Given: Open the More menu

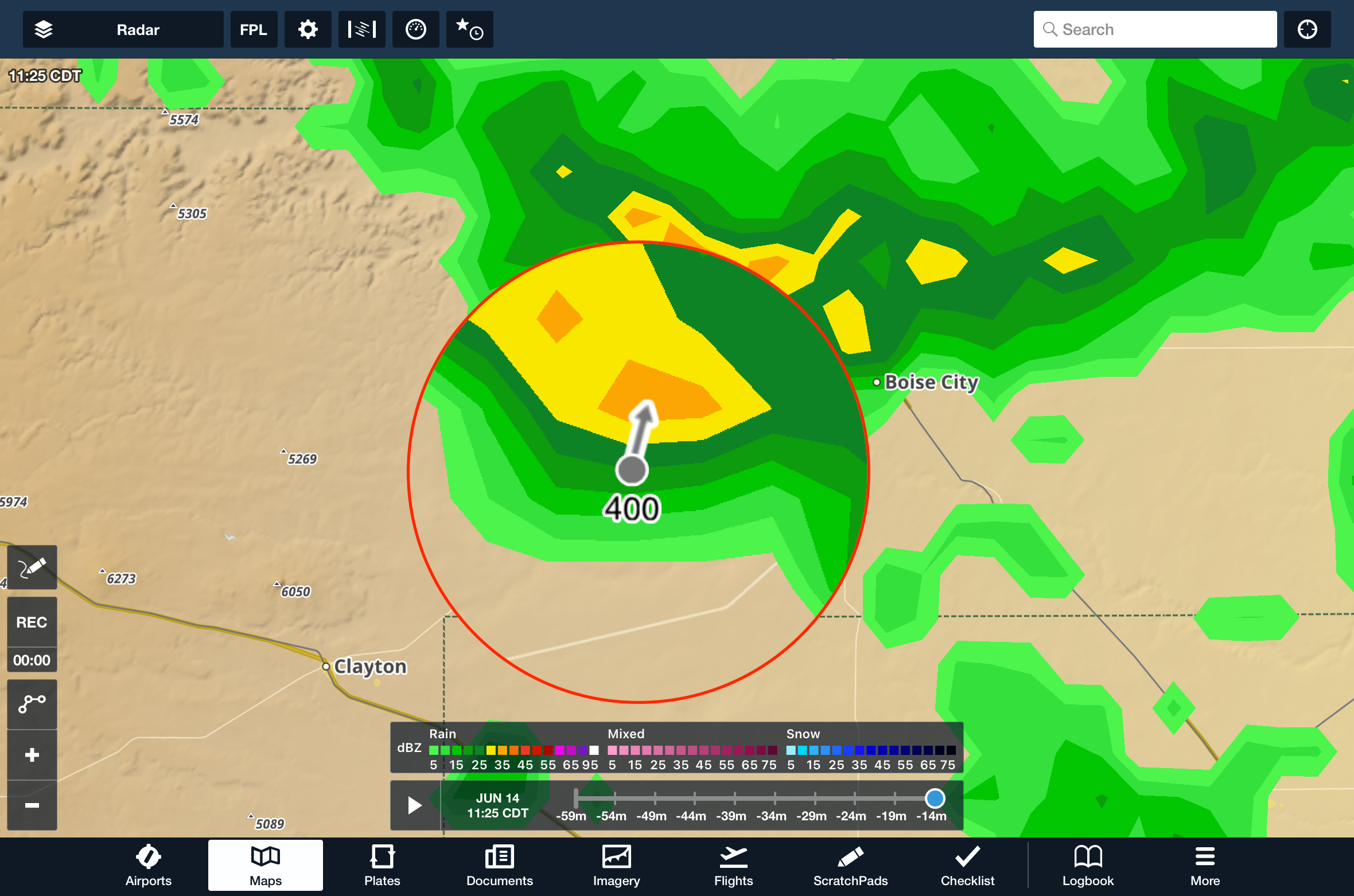Looking at the screenshot, I should (x=1205, y=866).
